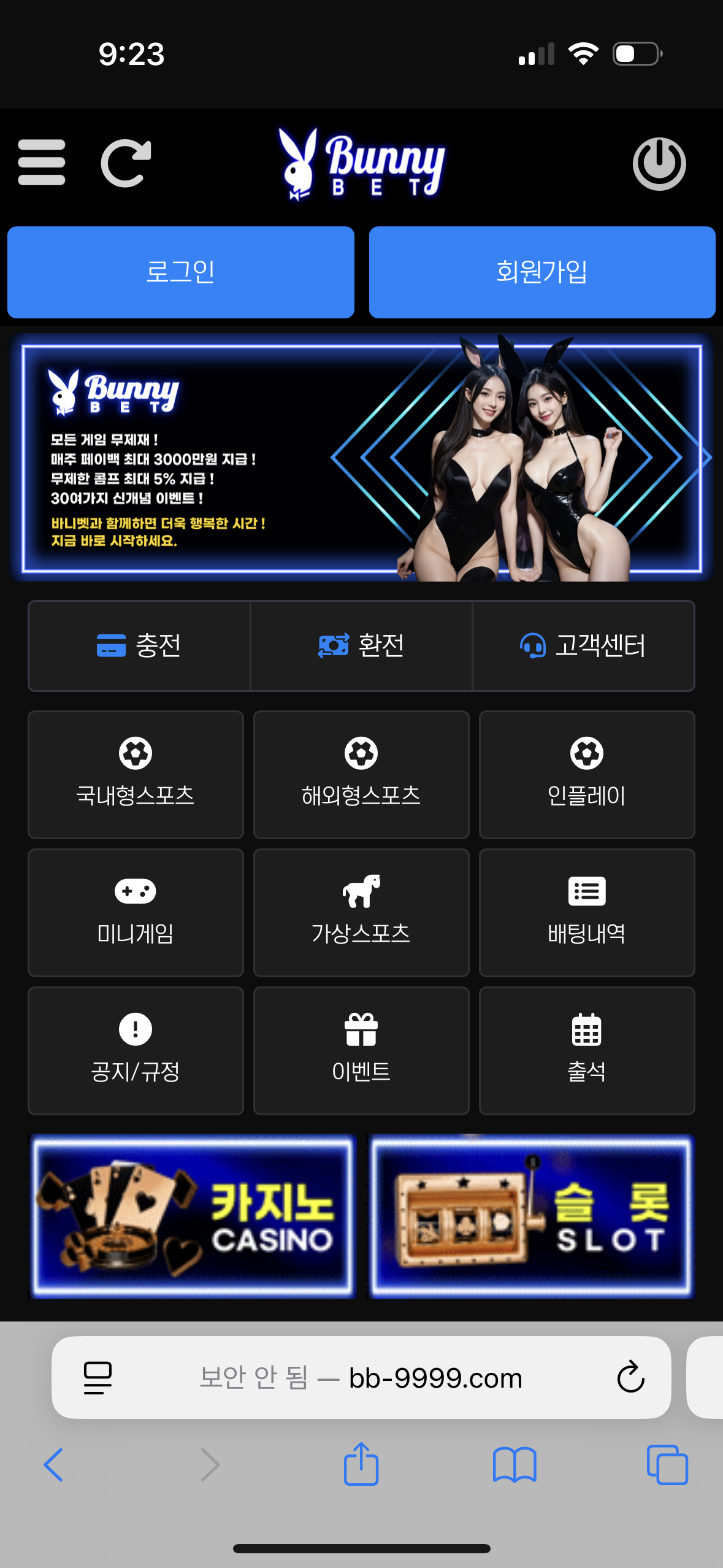723x1568 pixels.
Task: Open the hamburger menu
Action: coord(42,163)
